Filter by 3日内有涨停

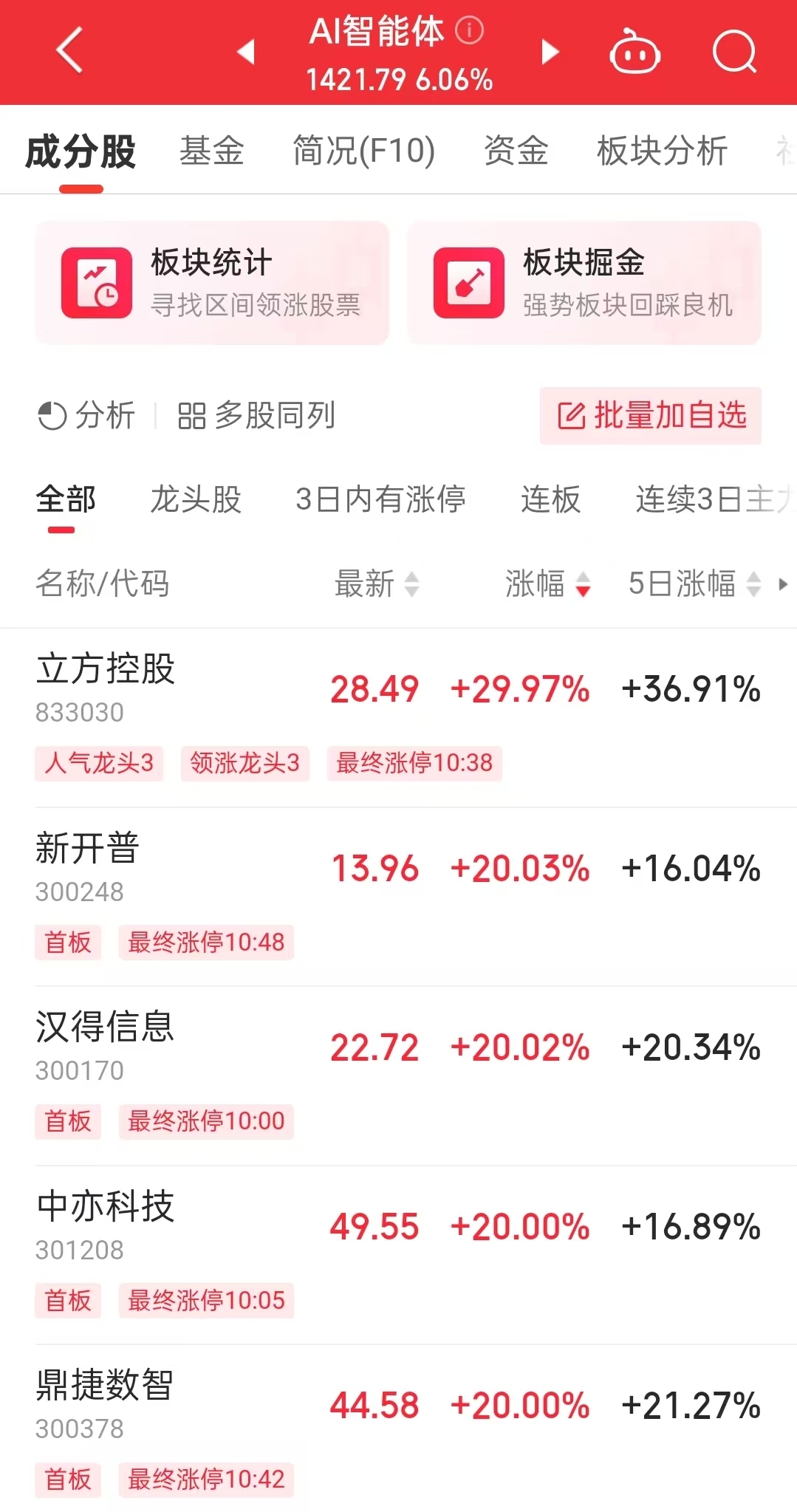tap(380, 499)
